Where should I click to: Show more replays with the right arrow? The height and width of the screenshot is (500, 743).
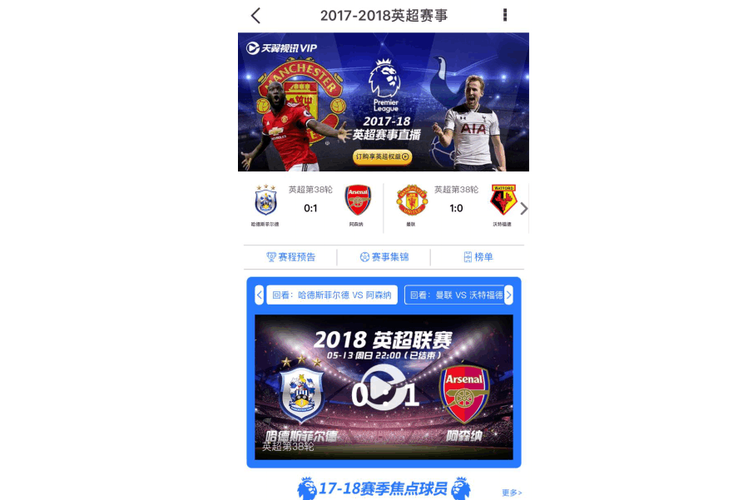pyautogui.click(x=508, y=295)
